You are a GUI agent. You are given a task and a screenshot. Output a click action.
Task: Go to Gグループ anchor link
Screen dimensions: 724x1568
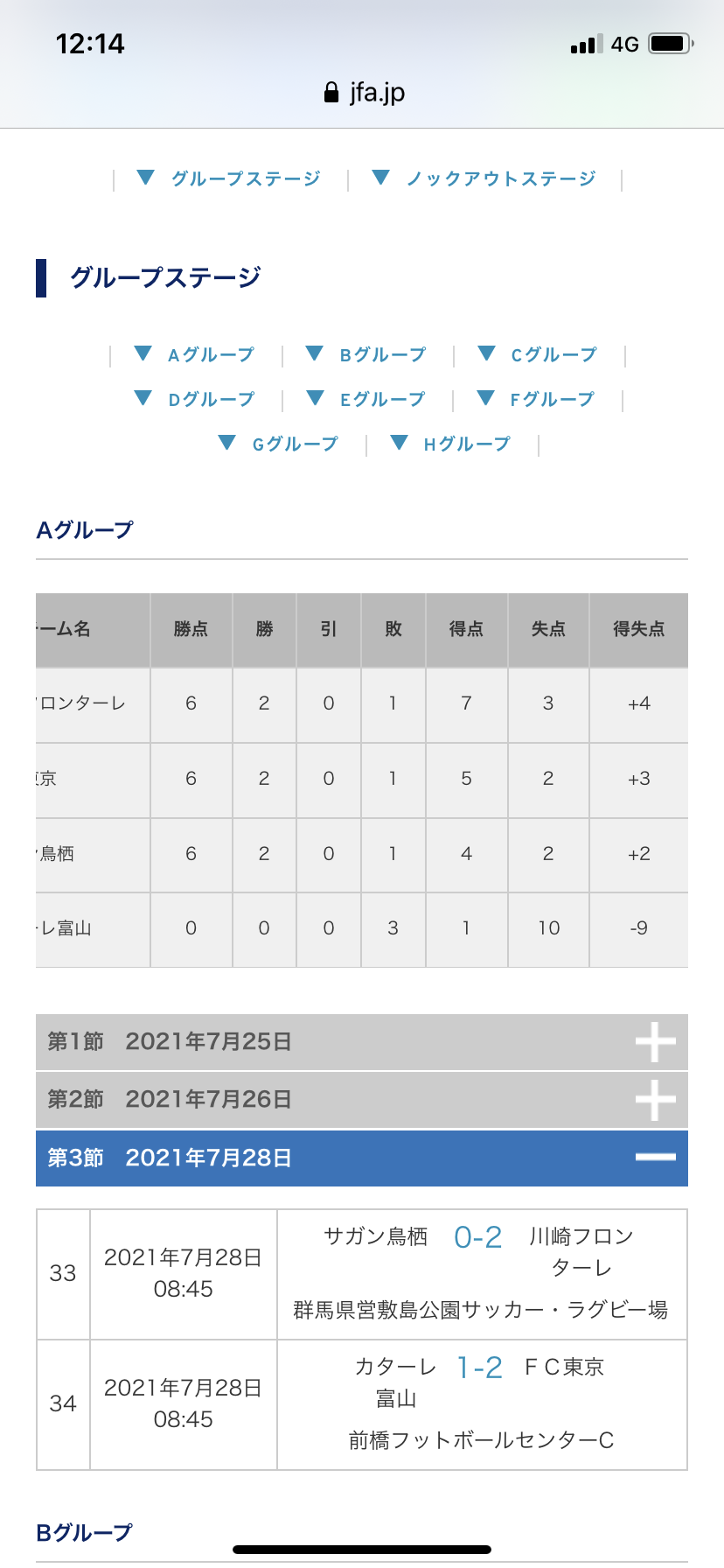coord(278,444)
